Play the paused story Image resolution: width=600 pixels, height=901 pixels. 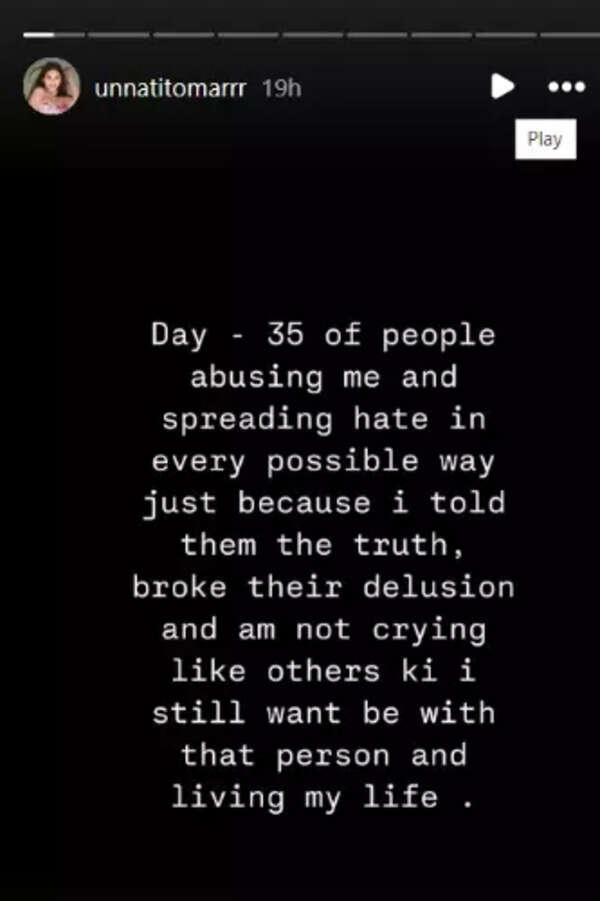coord(502,86)
